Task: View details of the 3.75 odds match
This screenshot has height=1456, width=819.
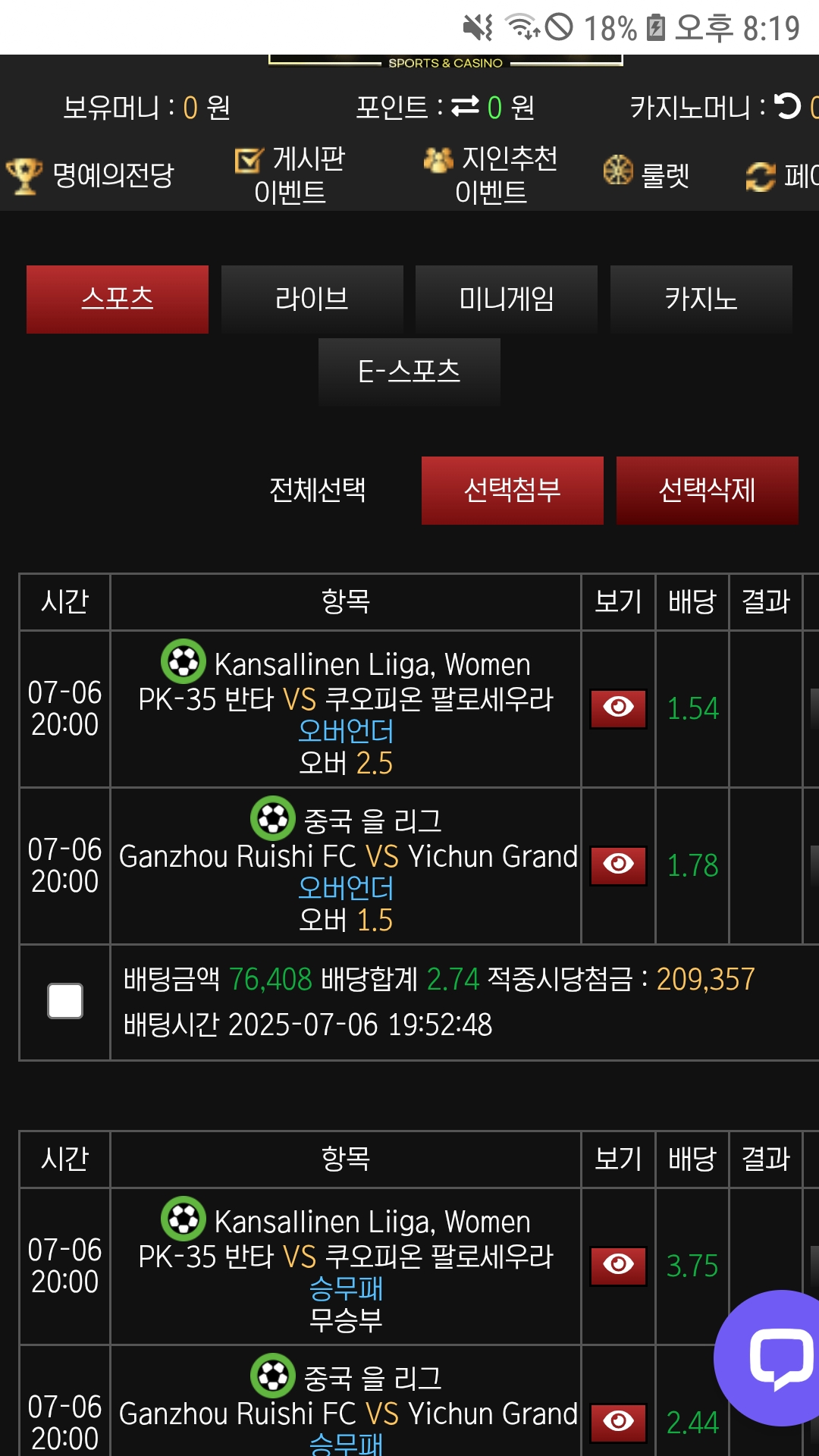Action: (x=618, y=1266)
